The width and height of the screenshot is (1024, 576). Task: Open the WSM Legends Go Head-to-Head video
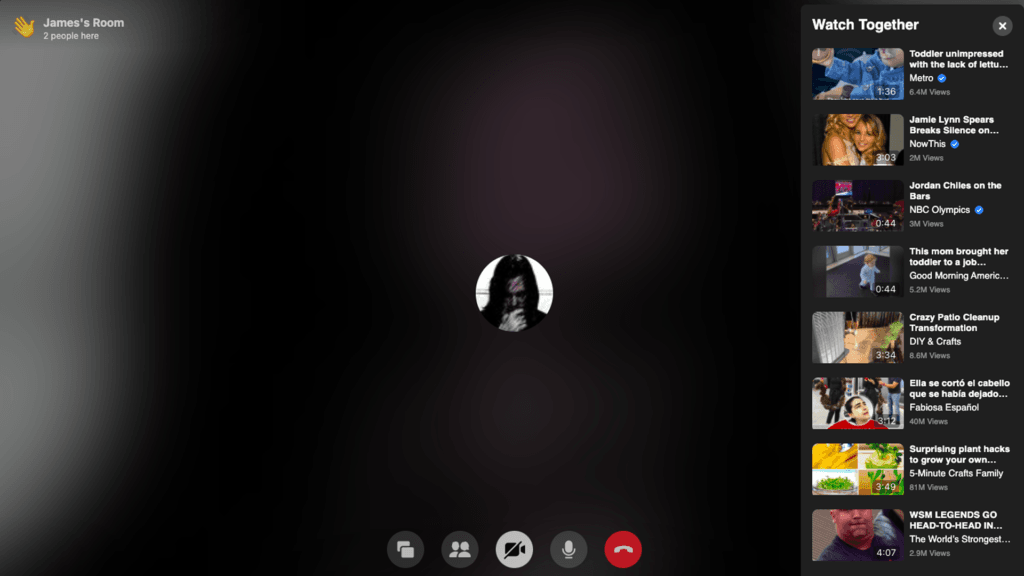coord(858,535)
